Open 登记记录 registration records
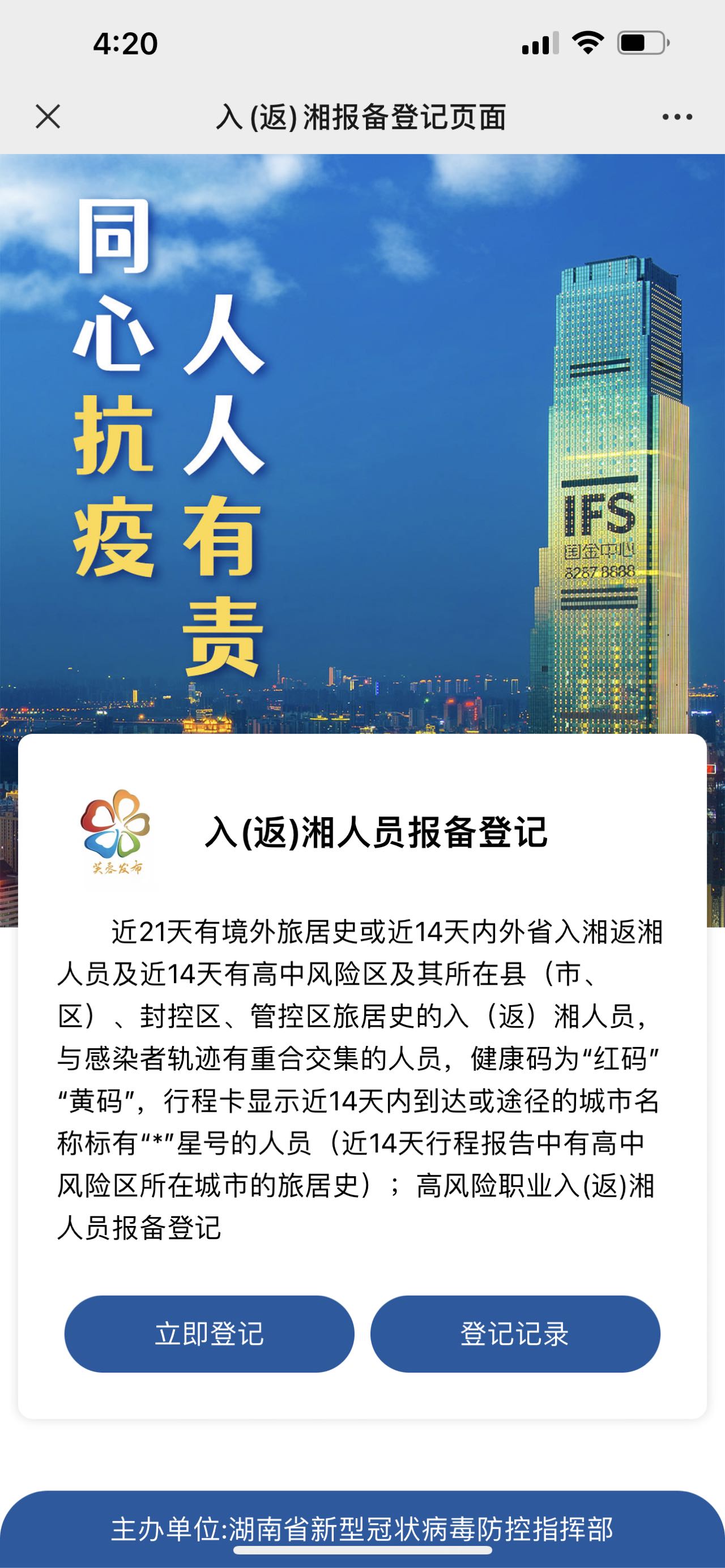725x1568 pixels. [x=515, y=1334]
